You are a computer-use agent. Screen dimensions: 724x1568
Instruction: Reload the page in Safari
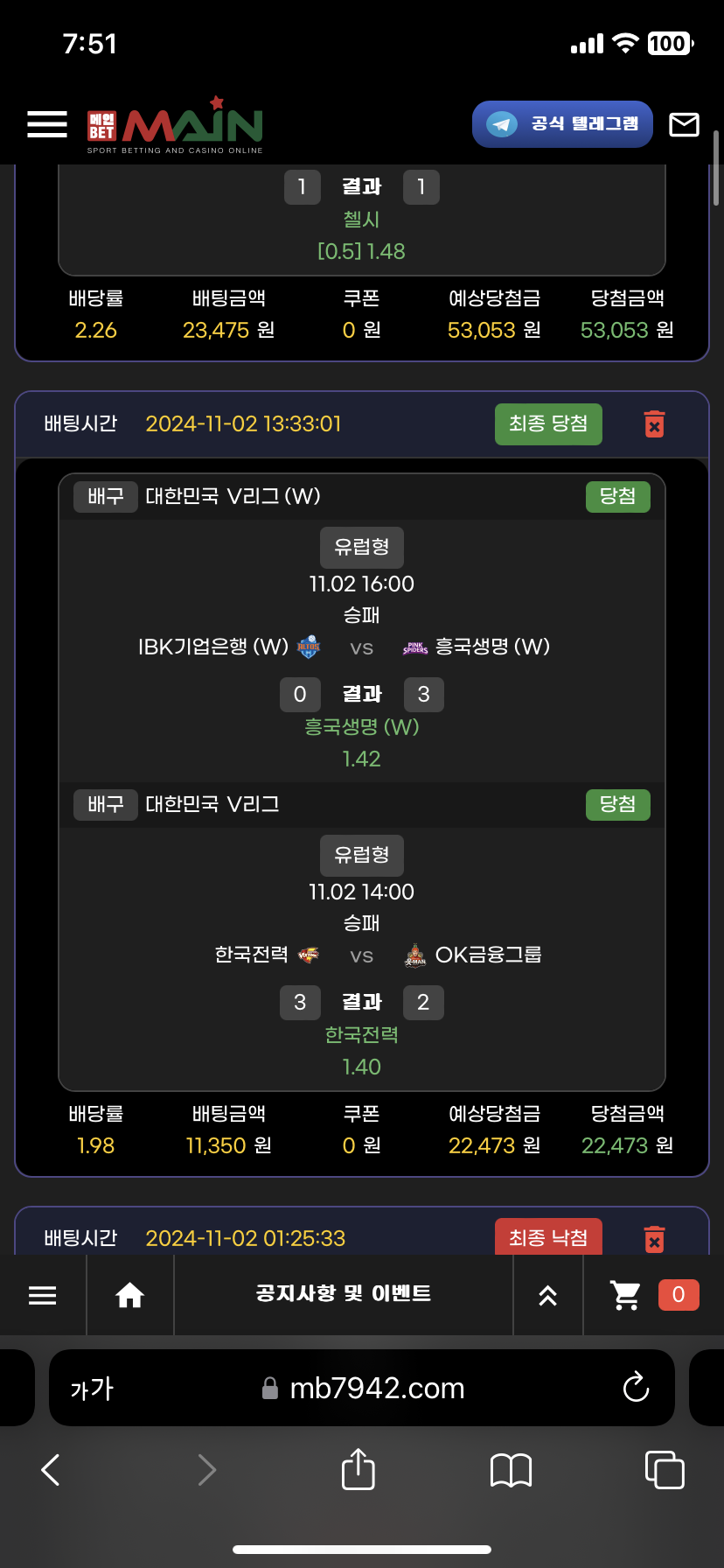[636, 1388]
